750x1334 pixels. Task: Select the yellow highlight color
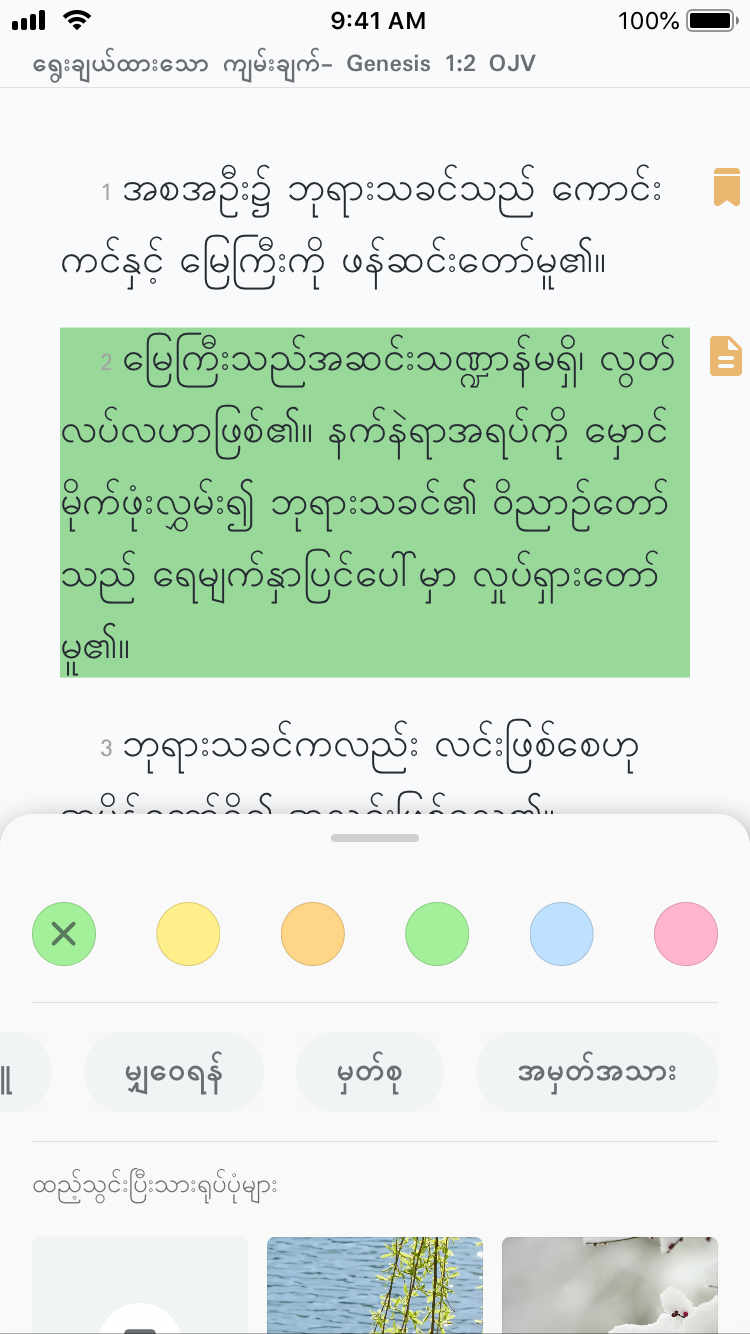point(188,934)
